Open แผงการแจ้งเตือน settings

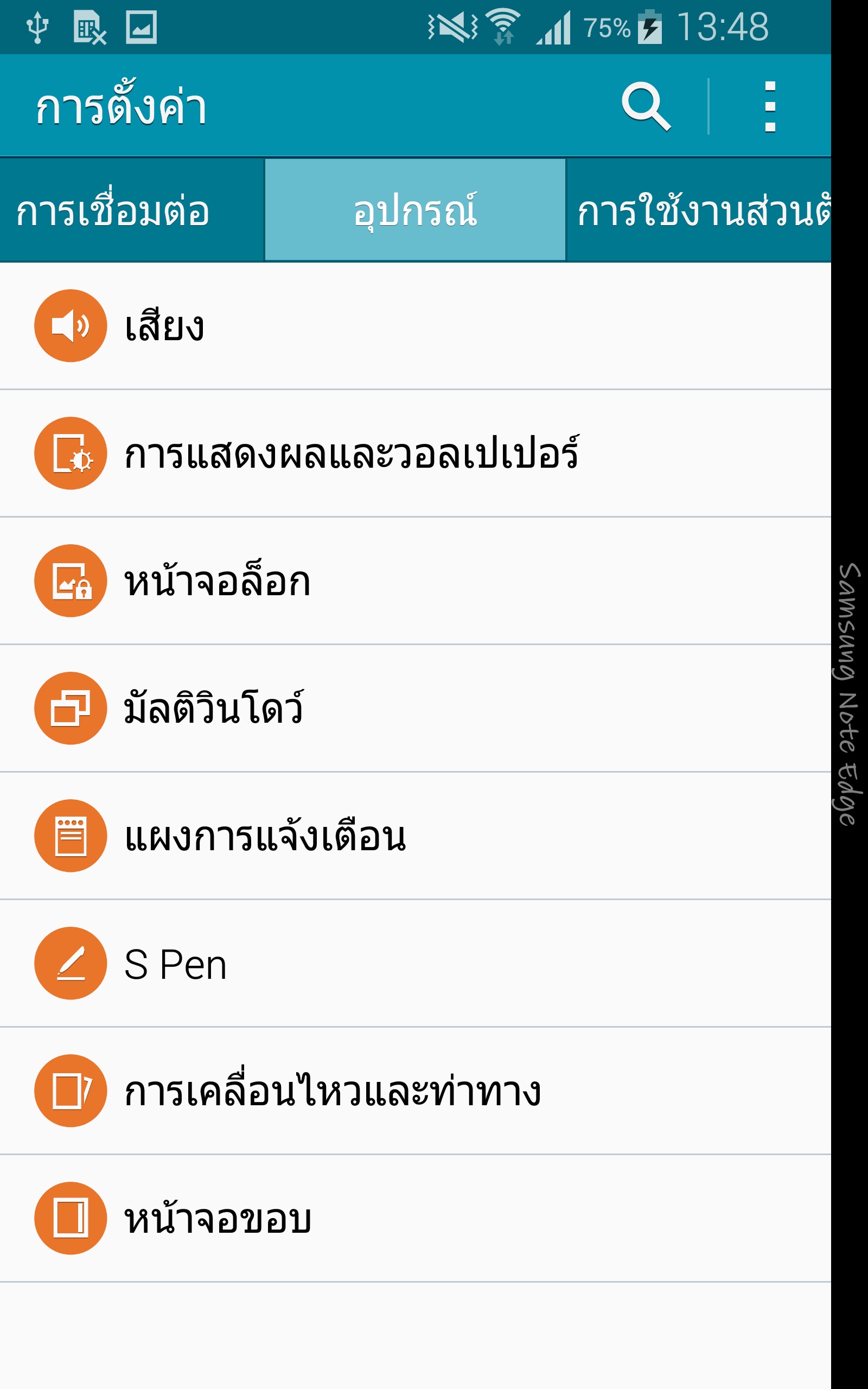(x=416, y=835)
